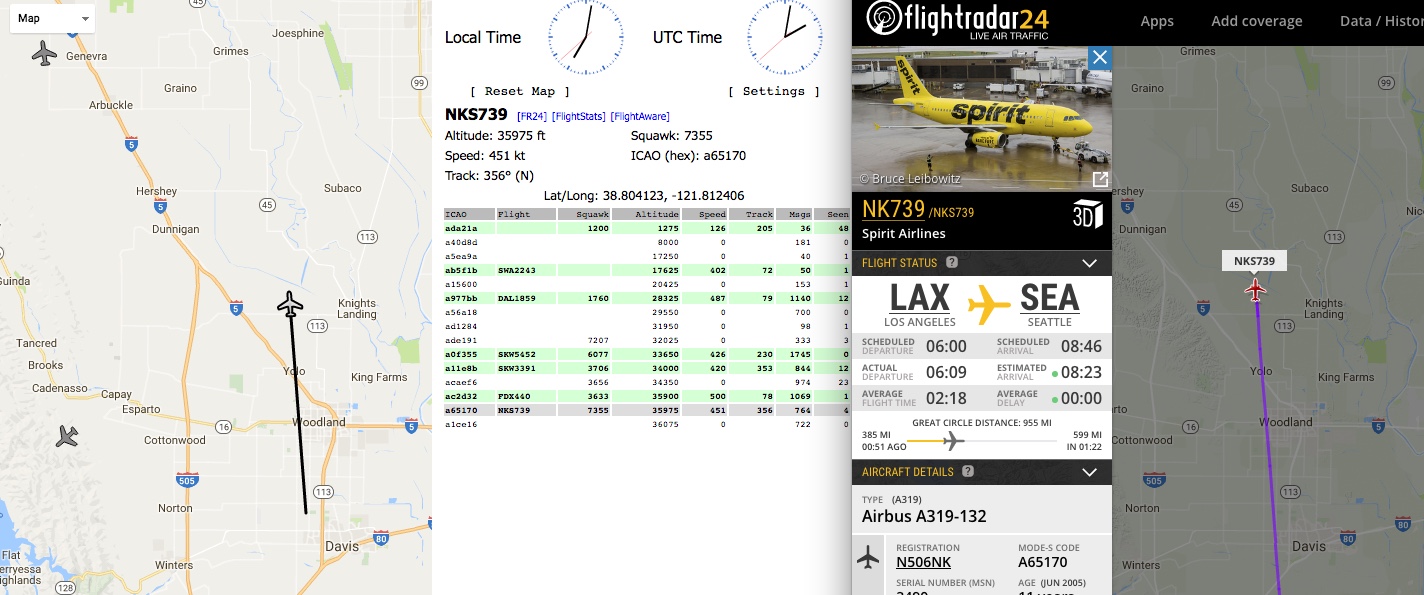Close the Spirit flight details panel
This screenshot has height=595, width=1424.
(x=1099, y=57)
